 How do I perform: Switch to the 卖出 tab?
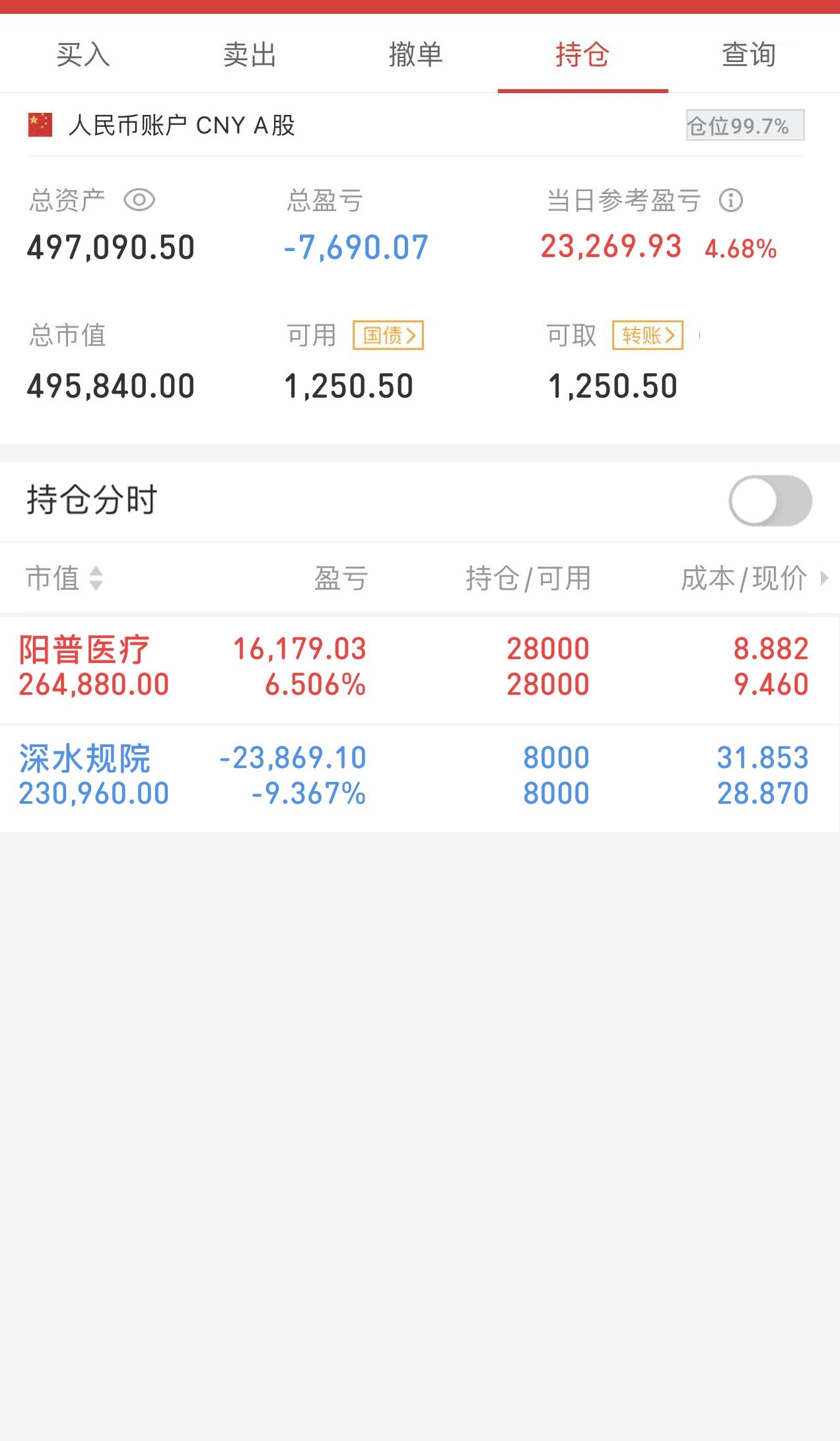(250, 54)
